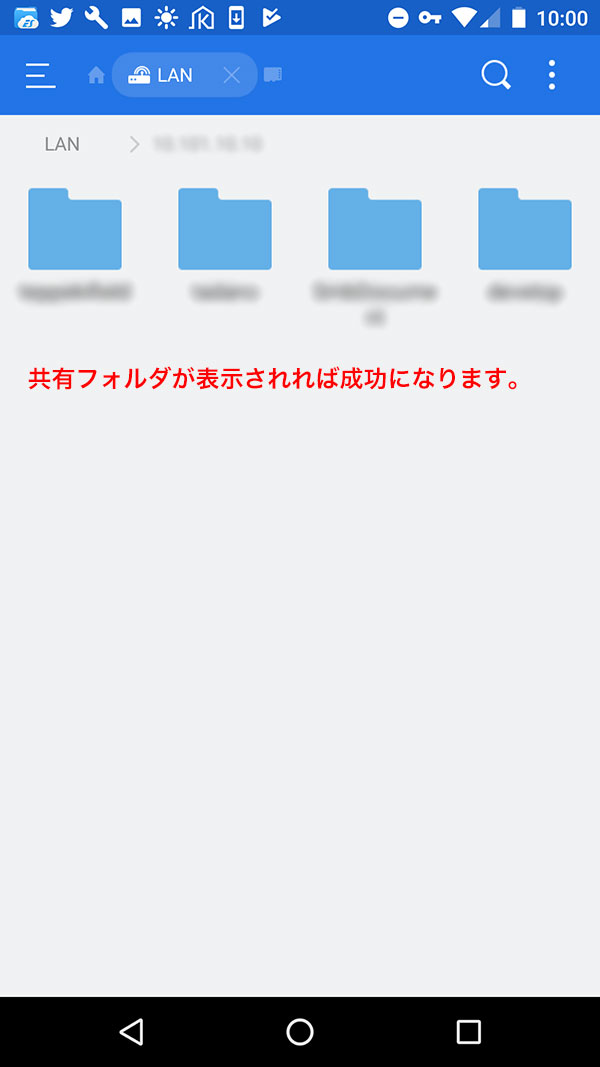The height and width of the screenshot is (1067, 600).
Task: Open the search magnifier
Action: pos(496,75)
